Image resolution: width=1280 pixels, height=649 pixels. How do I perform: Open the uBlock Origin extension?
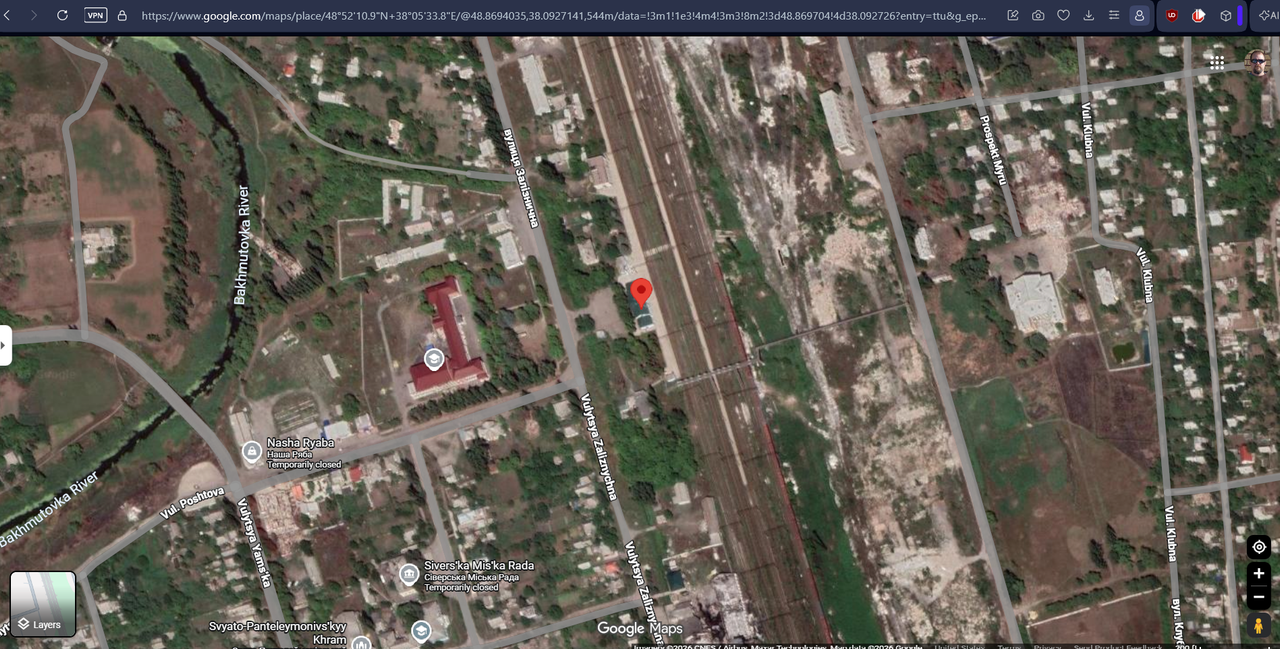pyautogui.click(x=1171, y=16)
